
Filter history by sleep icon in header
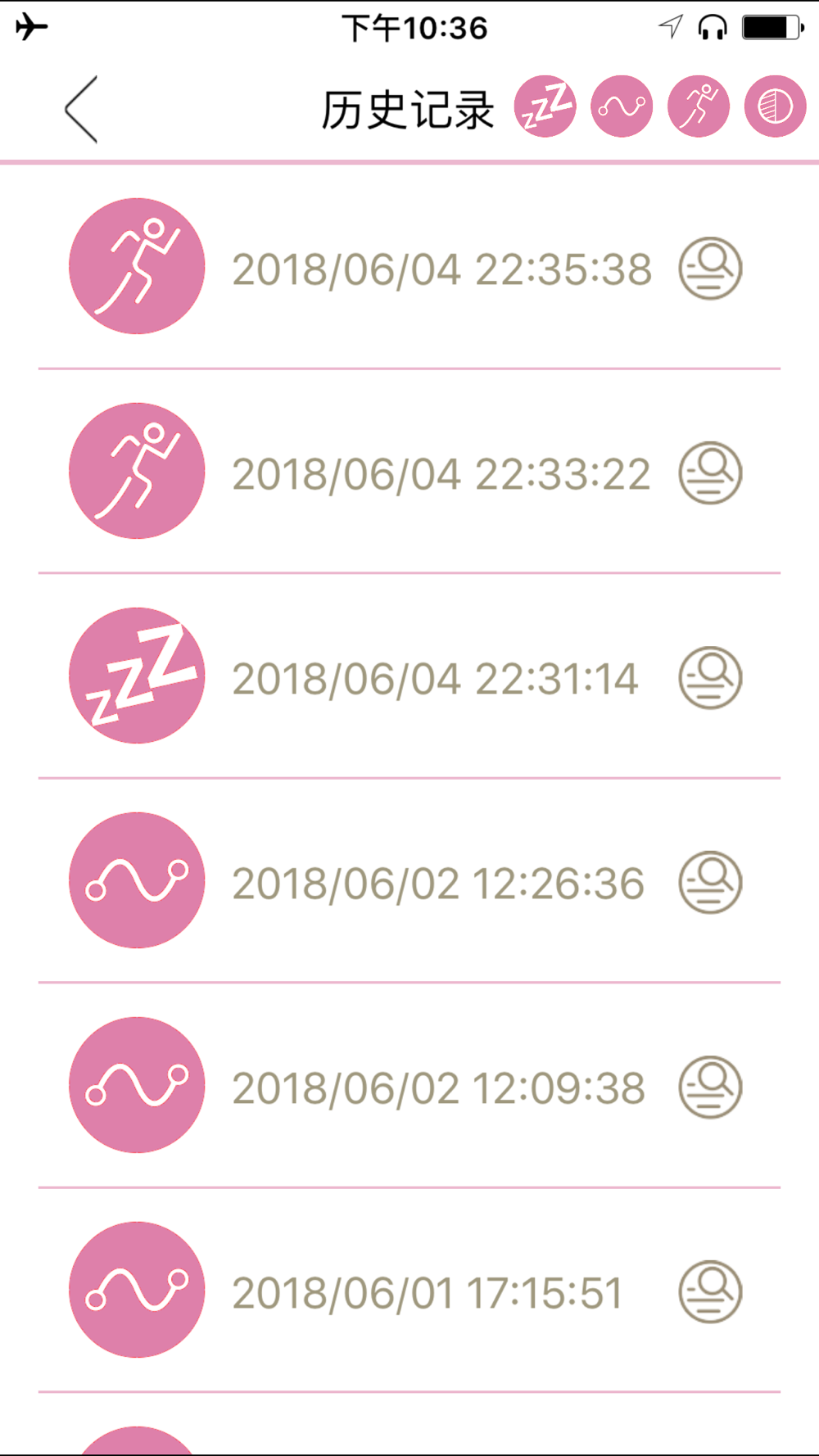(545, 106)
